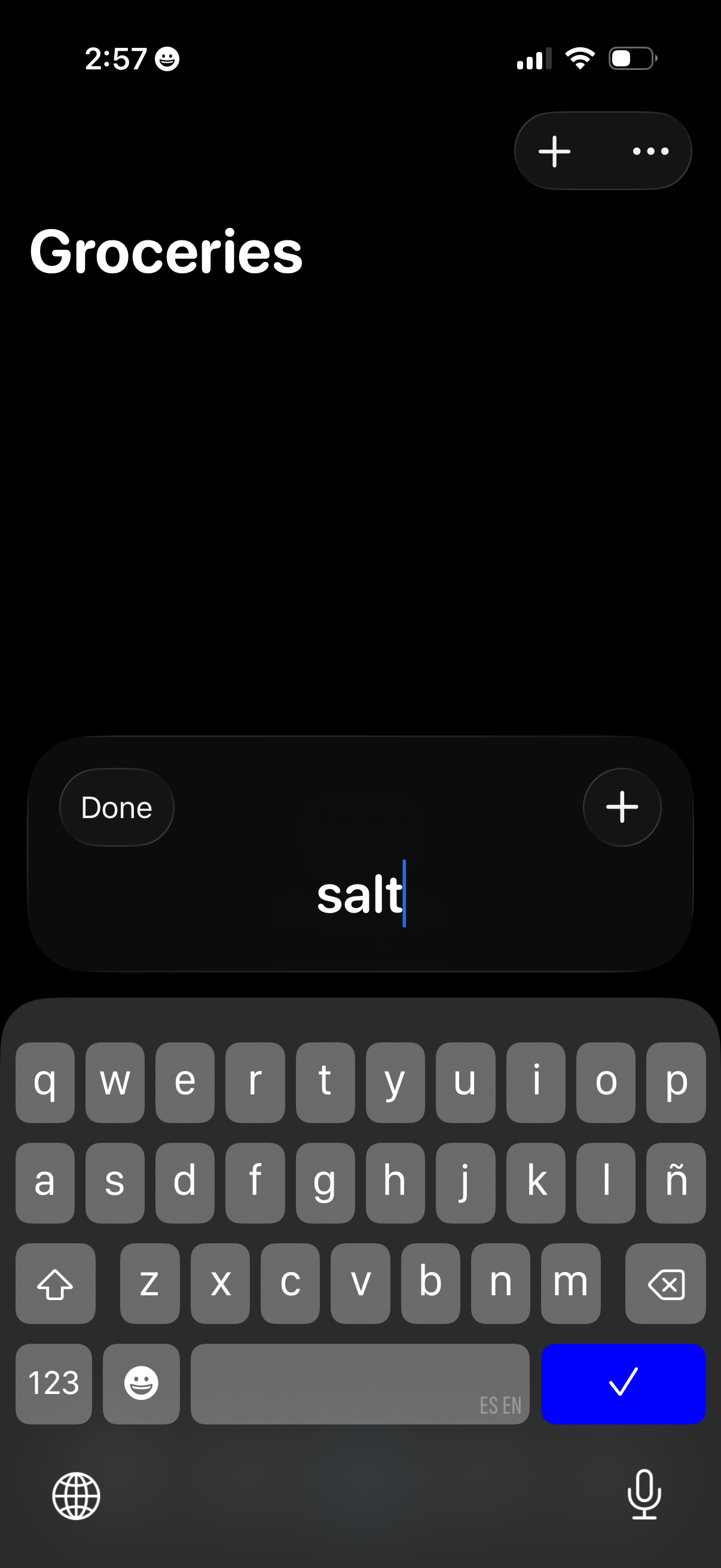Open the three-dots overflow menu
This screenshot has width=721, height=1568.
pyautogui.click(x=650, y=151)
